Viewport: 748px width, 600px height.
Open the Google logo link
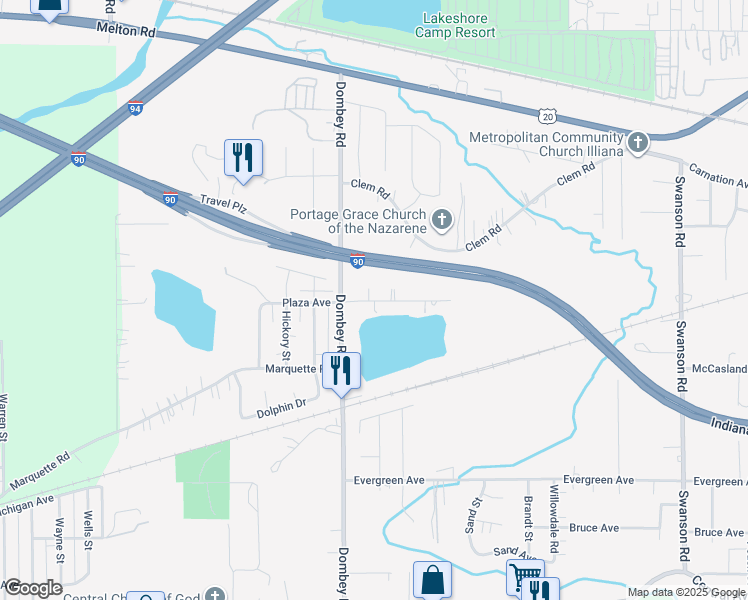(33, 588)
